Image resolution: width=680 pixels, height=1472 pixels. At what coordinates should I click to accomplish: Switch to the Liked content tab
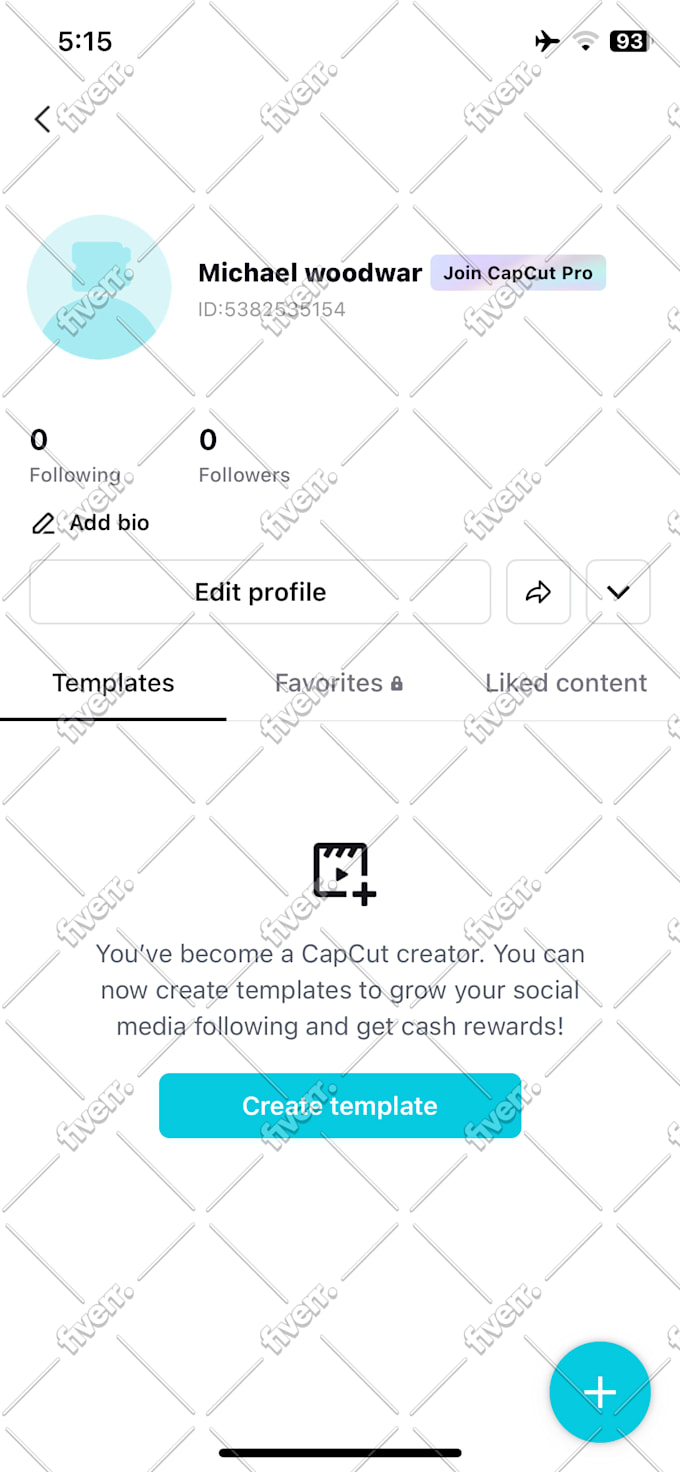[x=566, y=683]
